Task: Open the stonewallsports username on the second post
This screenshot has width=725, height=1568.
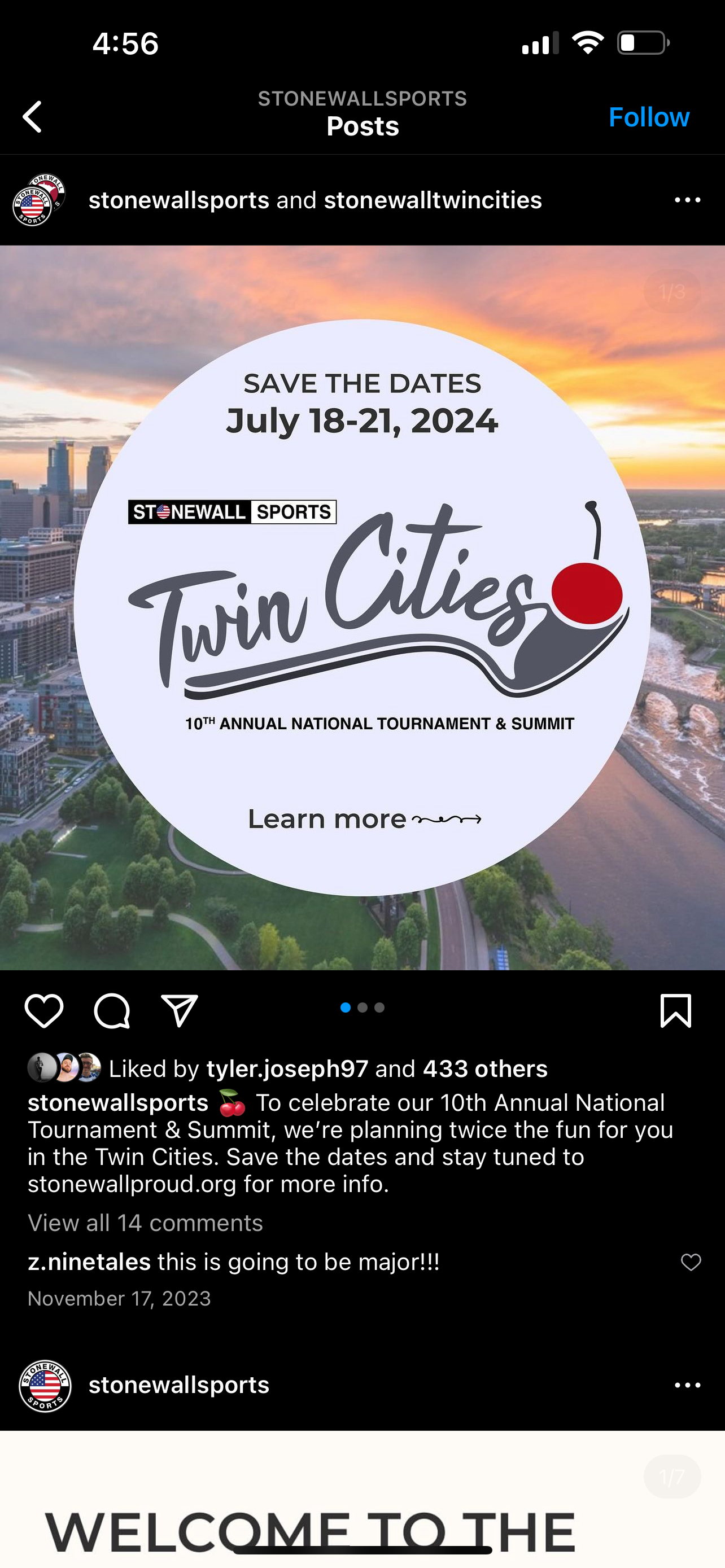Action: 179,1385
